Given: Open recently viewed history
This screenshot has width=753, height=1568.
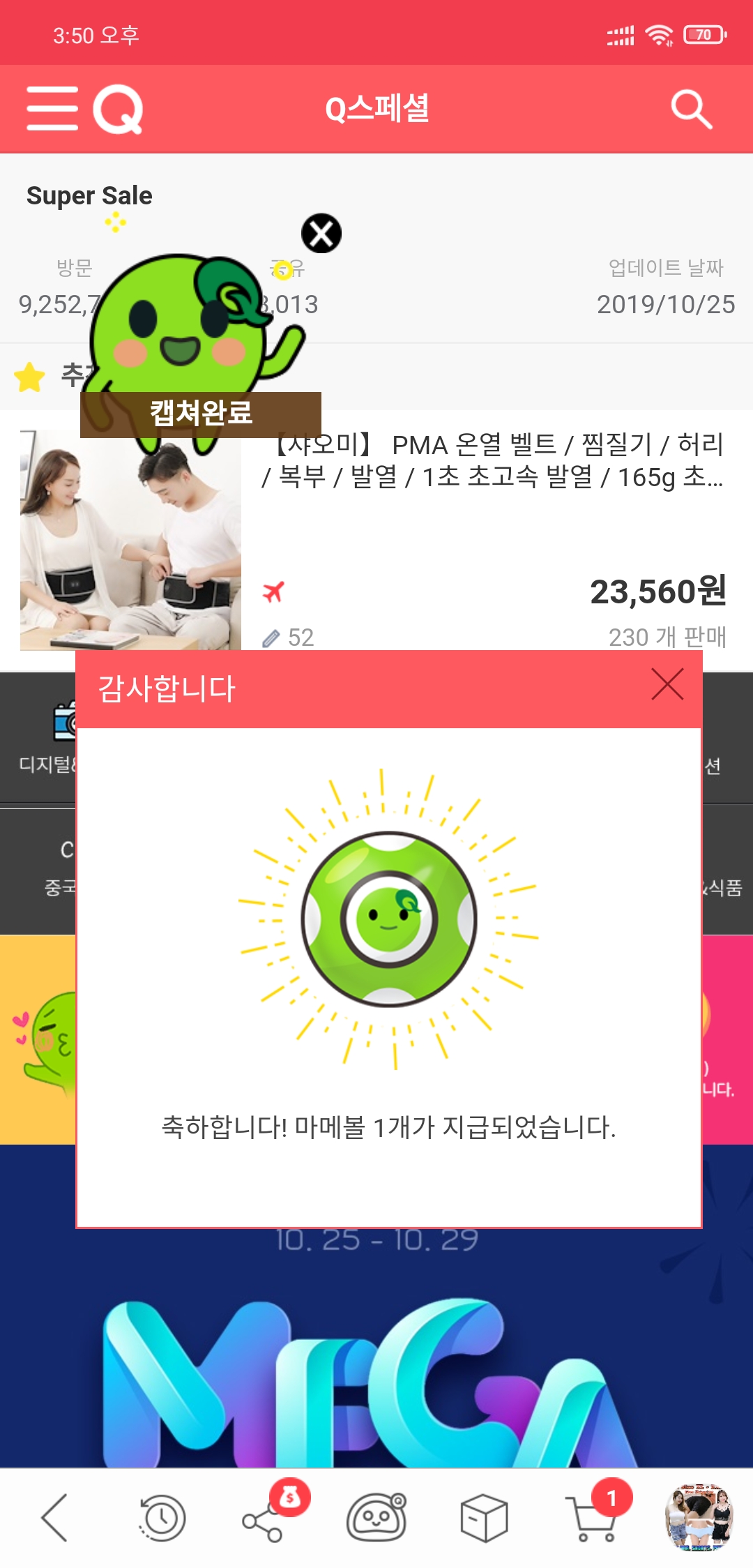Looking at the screenshot, I should 162,1518.
